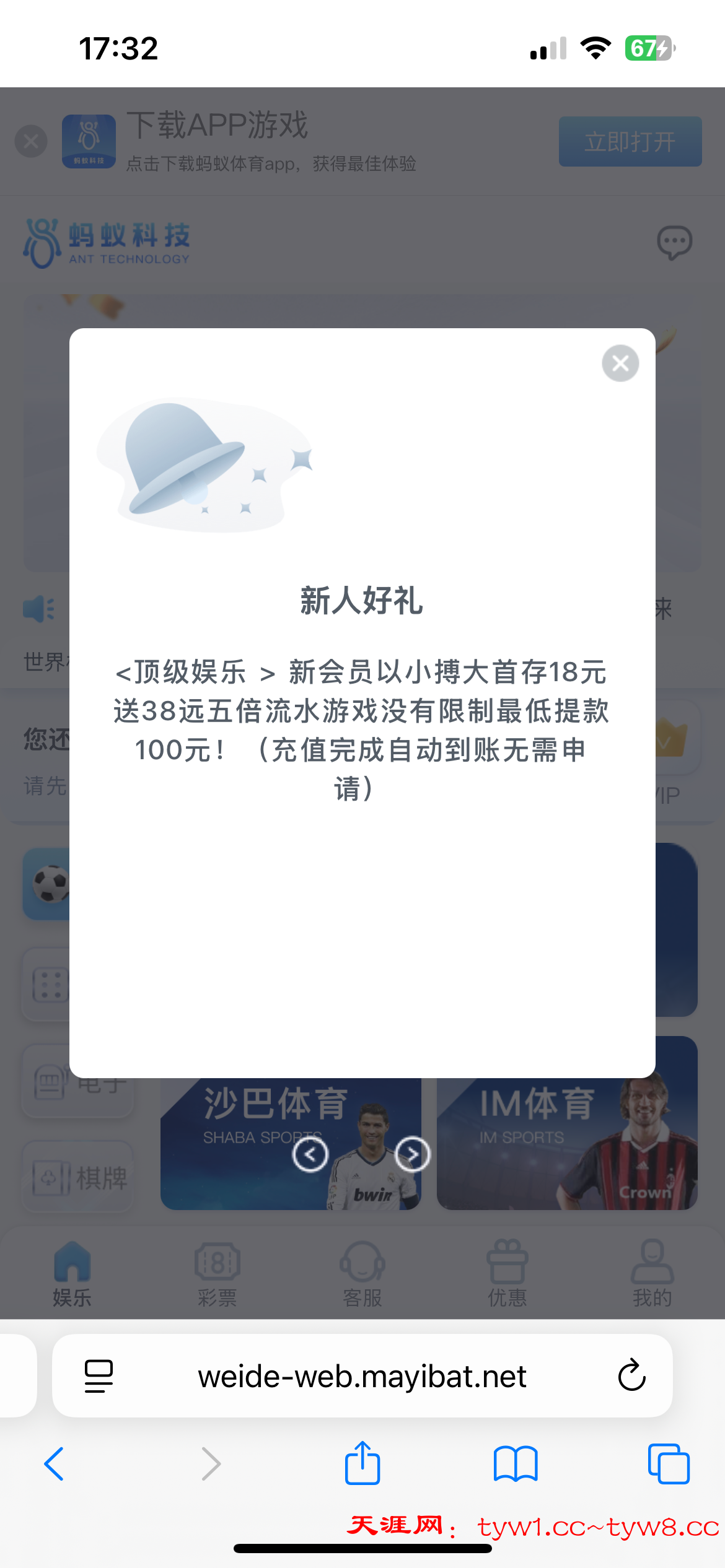The image size is (725, 1568).
Task: Go to next popup slide
Action: [x=412, y=1154]
